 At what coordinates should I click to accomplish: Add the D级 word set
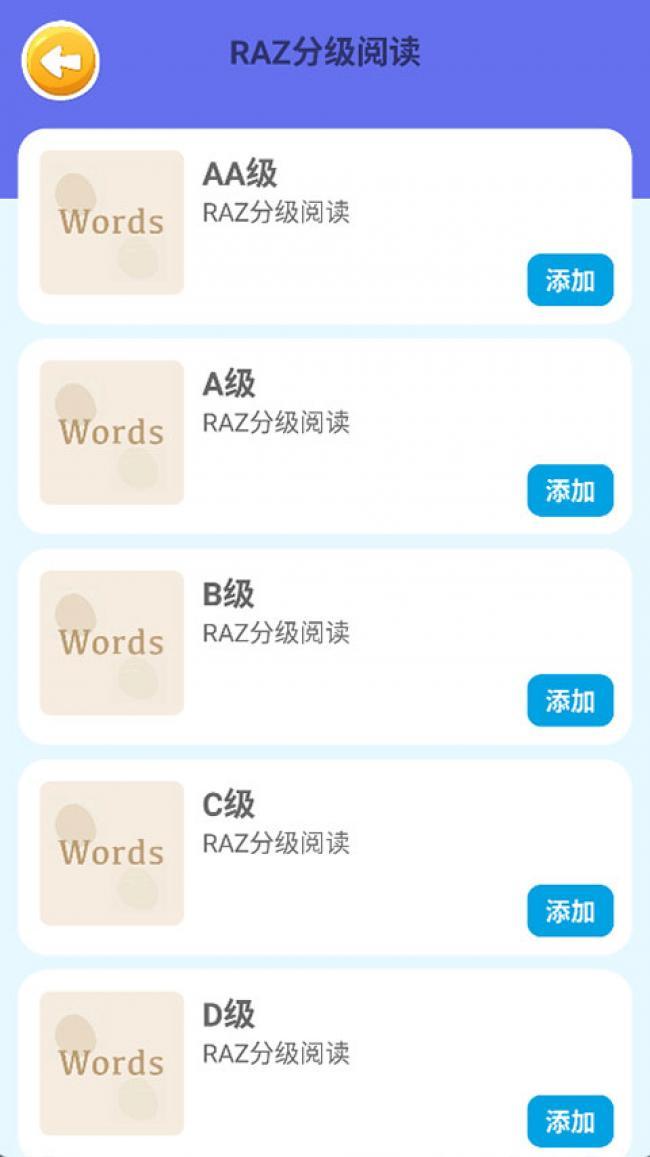[570, 1121]
